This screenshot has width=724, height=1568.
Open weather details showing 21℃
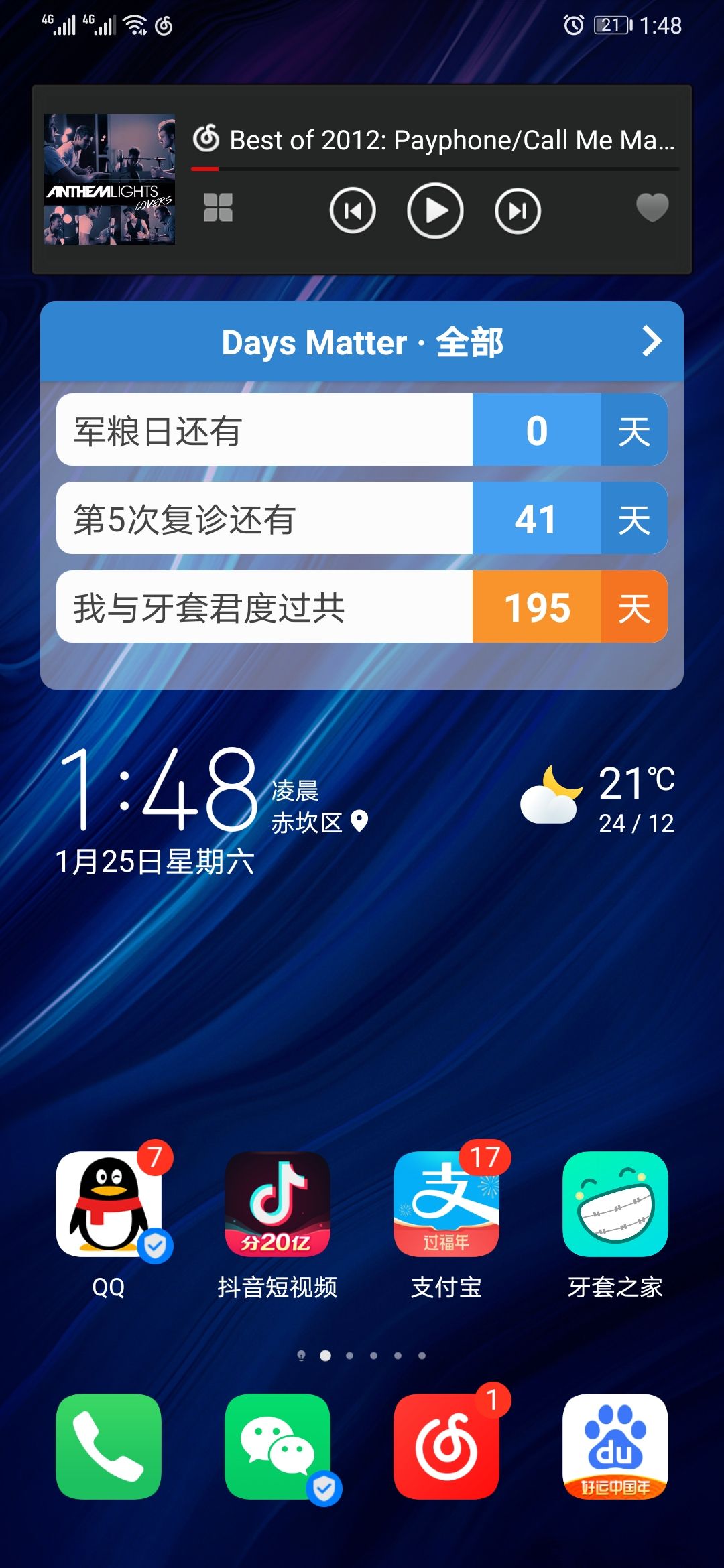pyautogui.click(x=599, y=798)
